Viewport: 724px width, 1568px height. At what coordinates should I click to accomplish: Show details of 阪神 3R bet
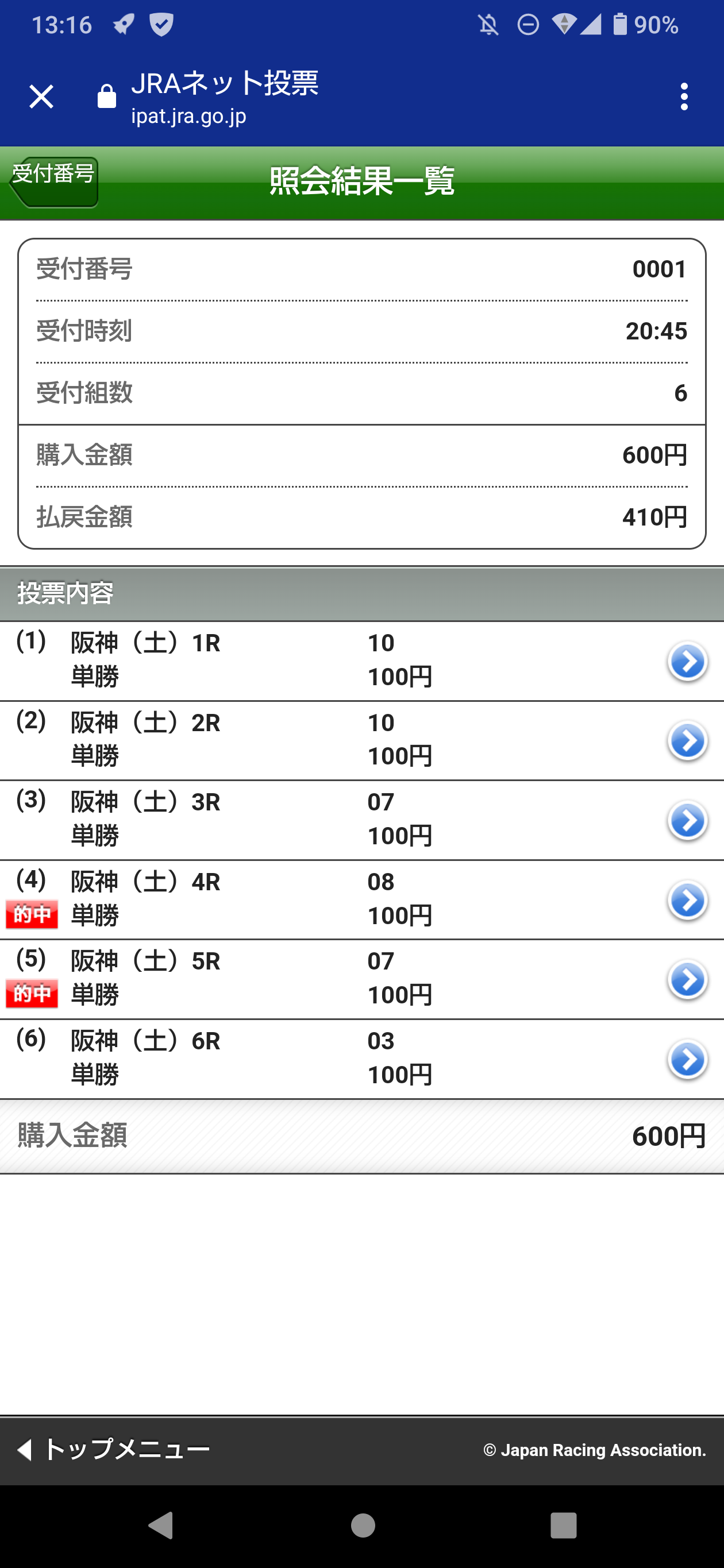coord(687,821)
